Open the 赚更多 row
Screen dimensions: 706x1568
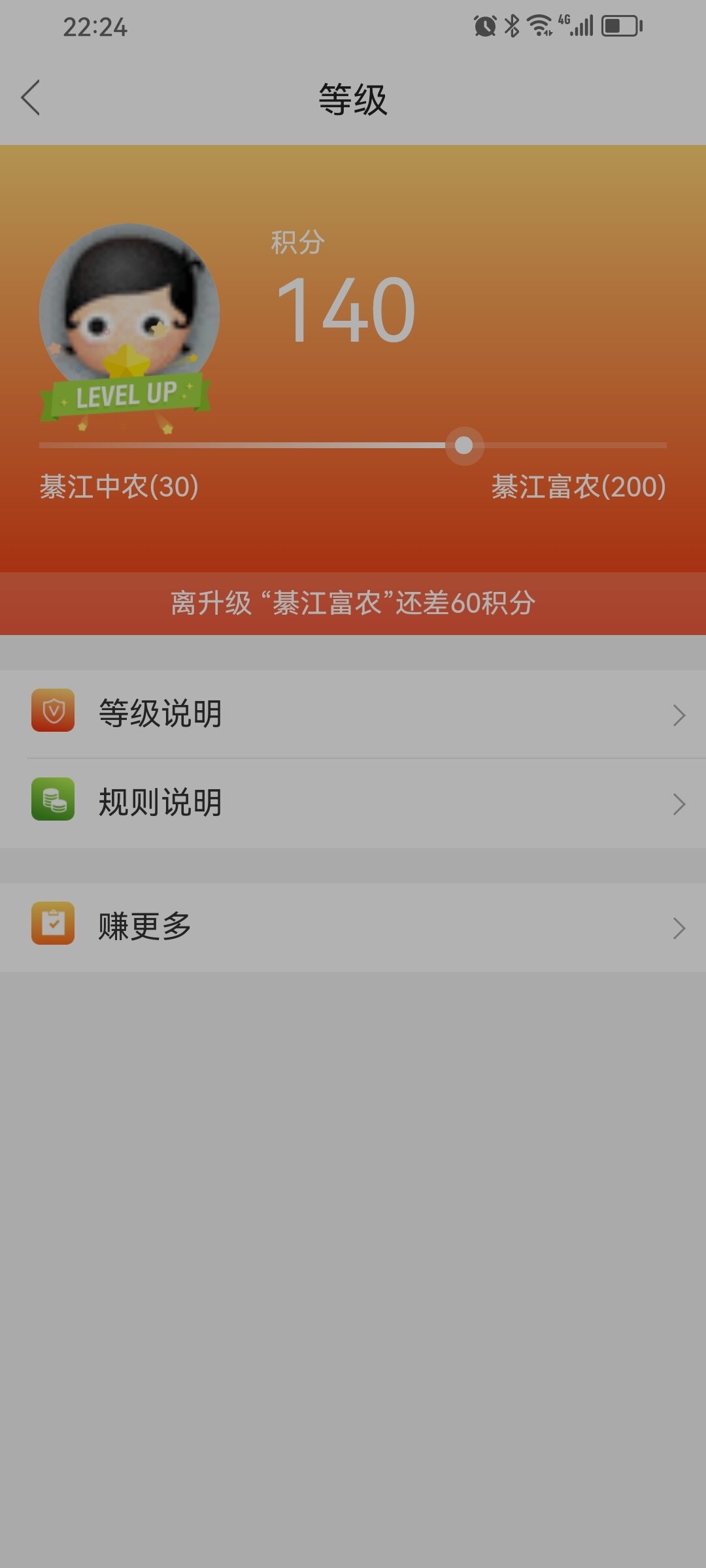(353, 927)
